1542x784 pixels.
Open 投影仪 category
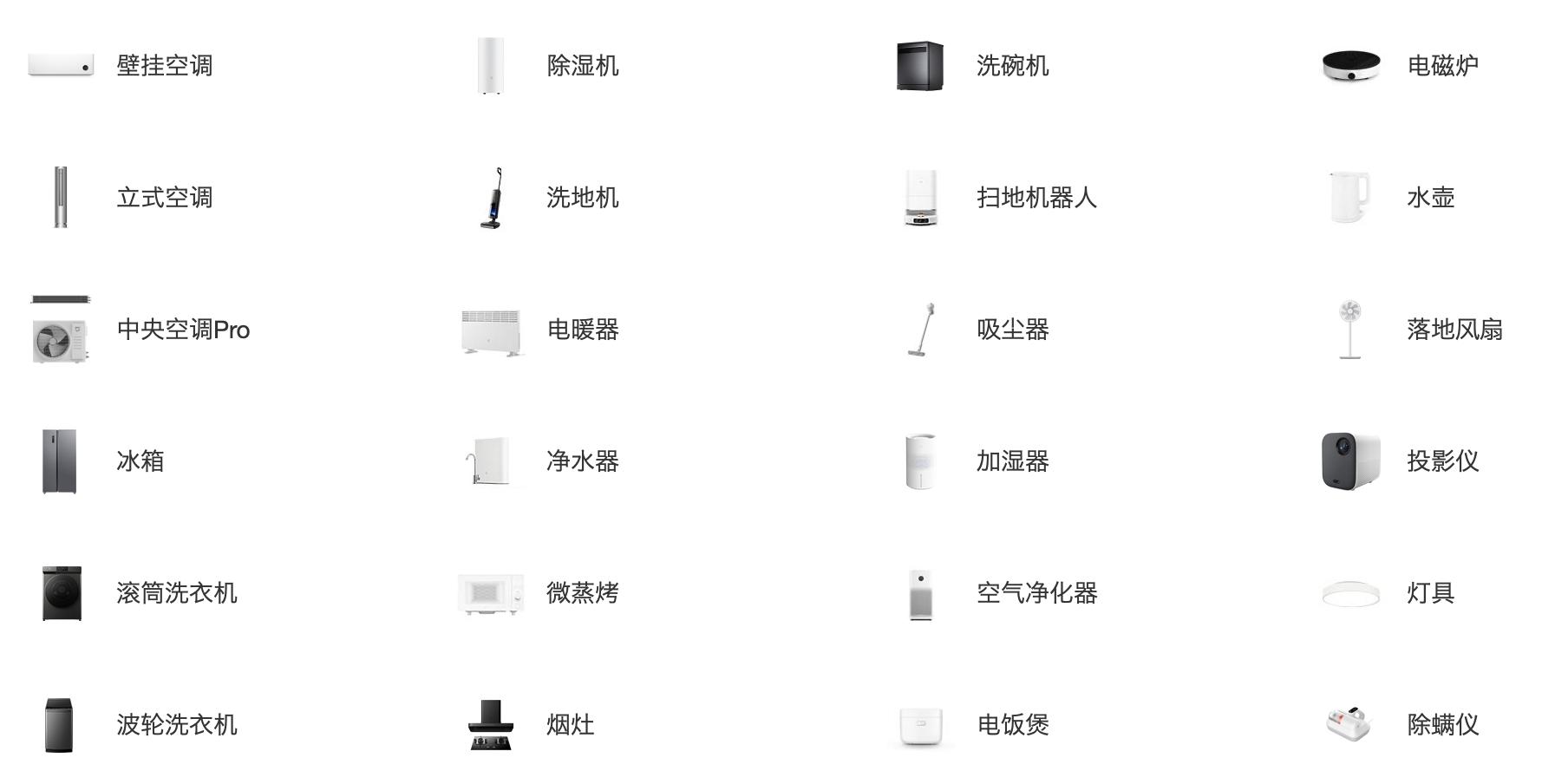click(x=1443, y=461)
